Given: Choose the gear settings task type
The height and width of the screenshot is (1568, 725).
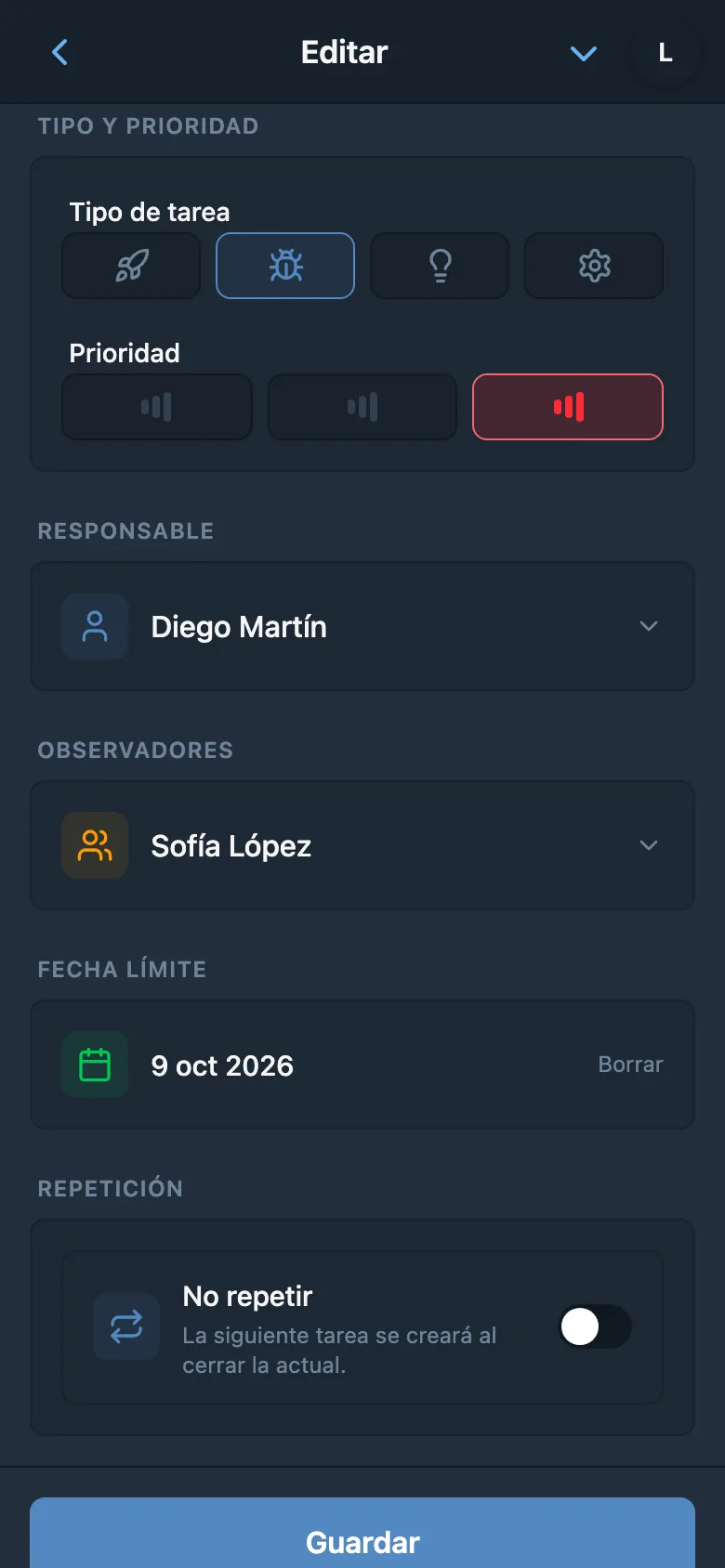Looking at the screenshot, I should 594,266.
